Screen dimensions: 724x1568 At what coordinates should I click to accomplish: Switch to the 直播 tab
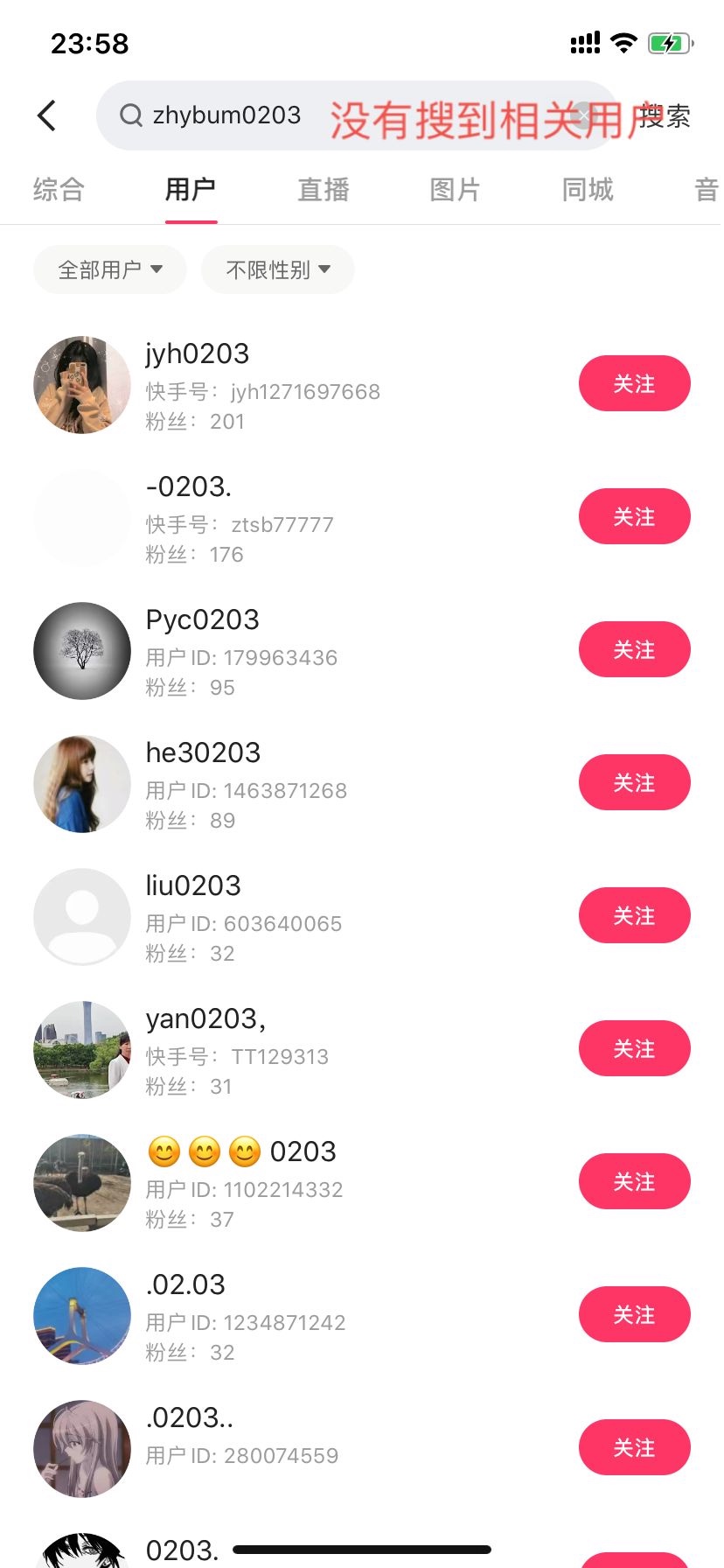tap(324, 189)
